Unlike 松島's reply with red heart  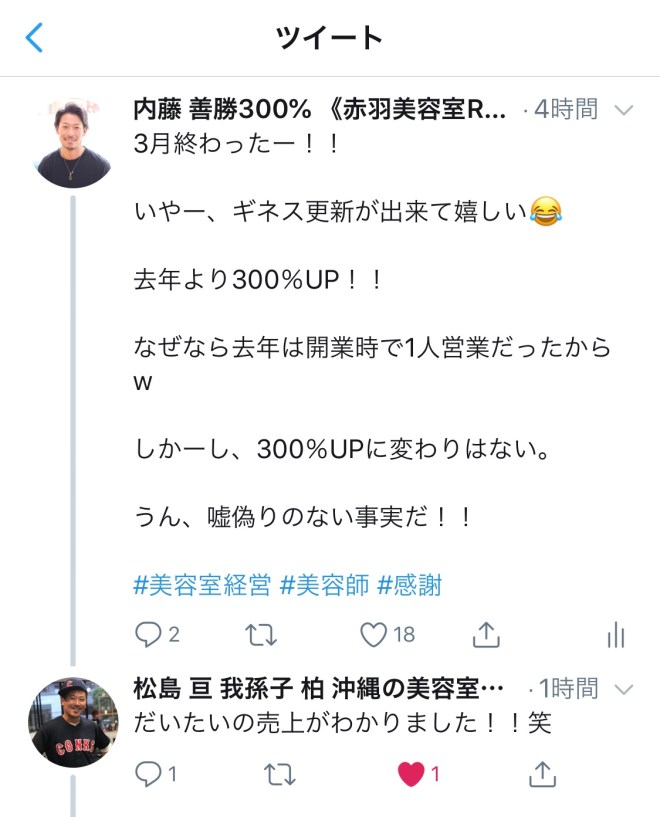(410, 773)
